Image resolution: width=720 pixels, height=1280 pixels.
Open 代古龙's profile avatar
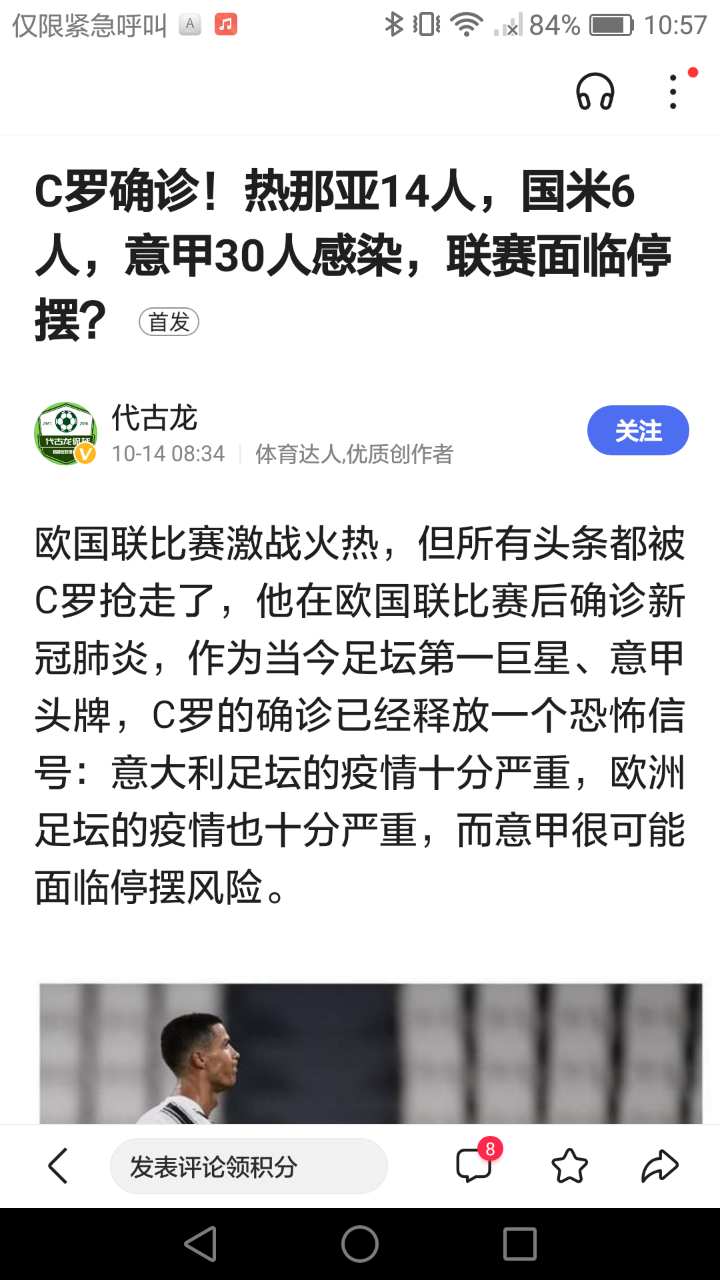[66, 434]
